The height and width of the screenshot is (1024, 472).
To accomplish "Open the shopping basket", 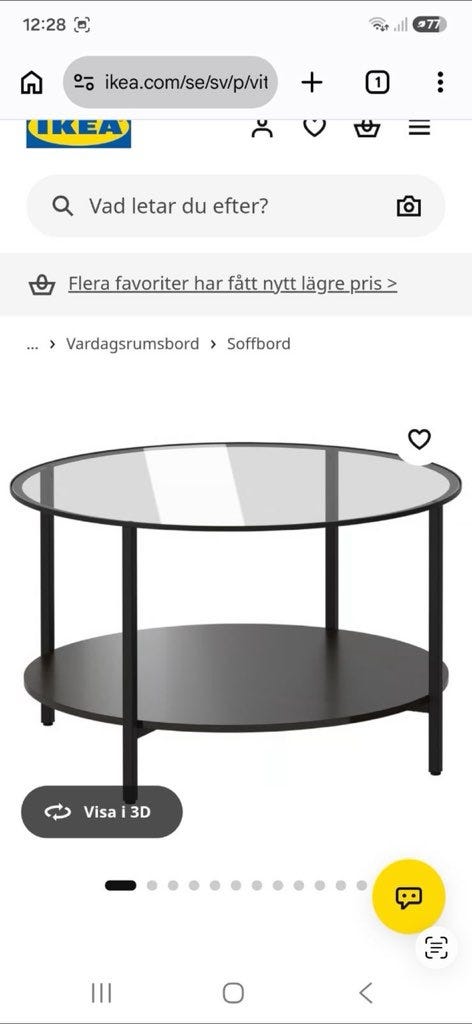I will coord(367,128).
